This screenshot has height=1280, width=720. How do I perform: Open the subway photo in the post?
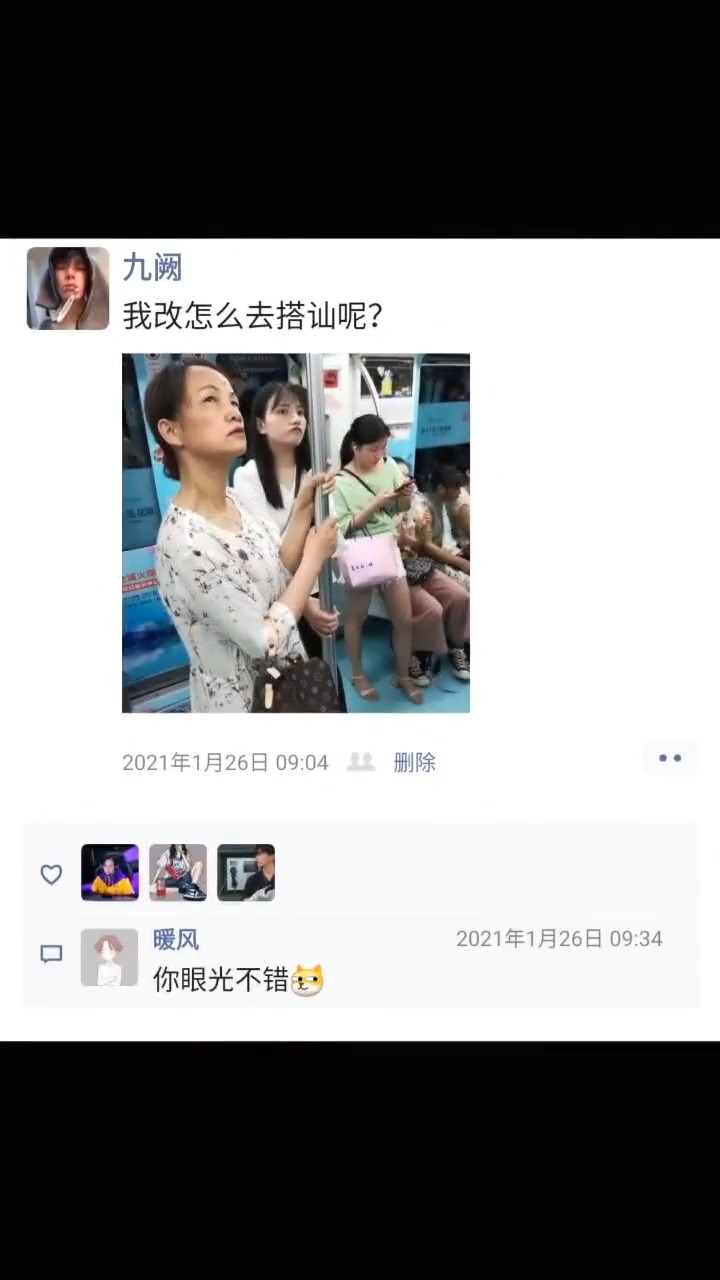click(x=296, y=532)
